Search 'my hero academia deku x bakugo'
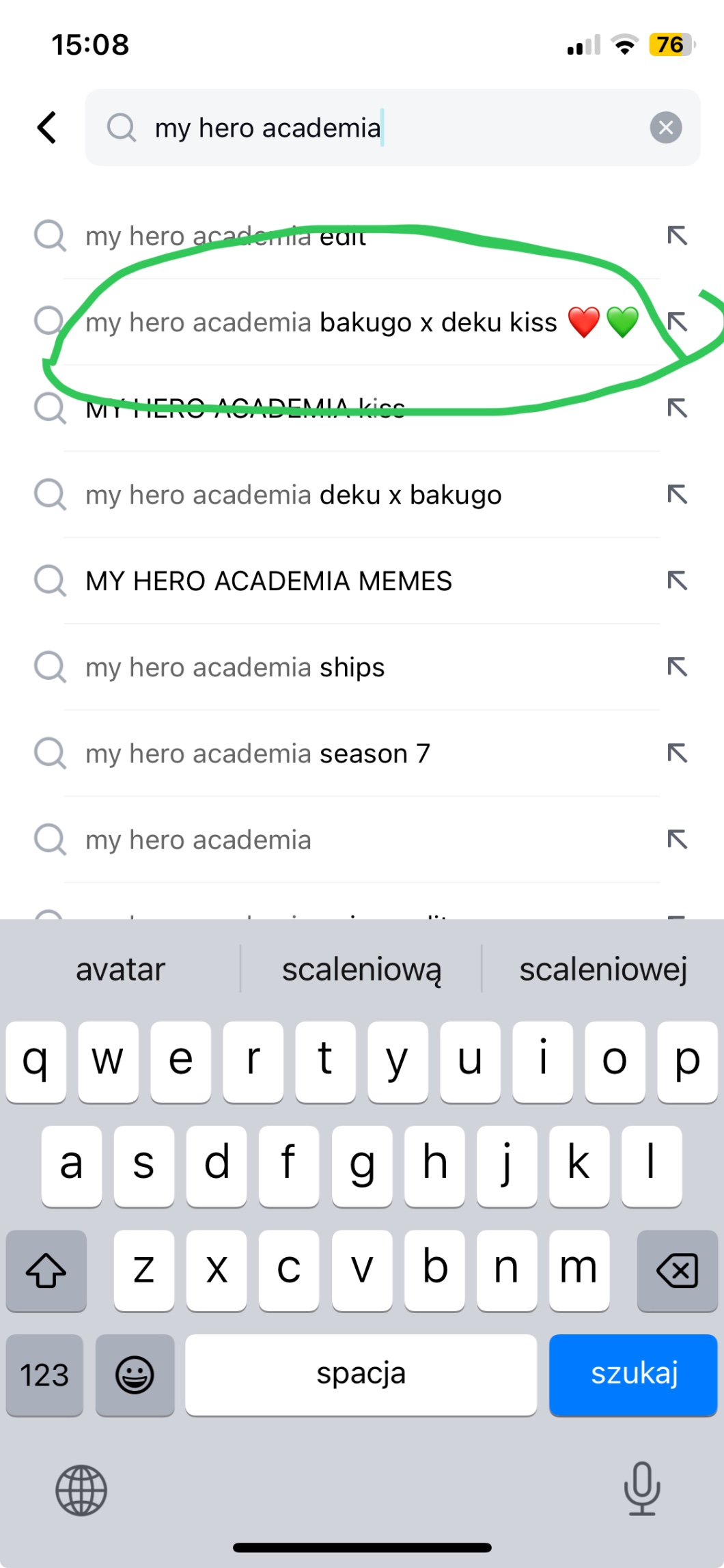This screenshot has height=1568, width=724. point(294,495)
